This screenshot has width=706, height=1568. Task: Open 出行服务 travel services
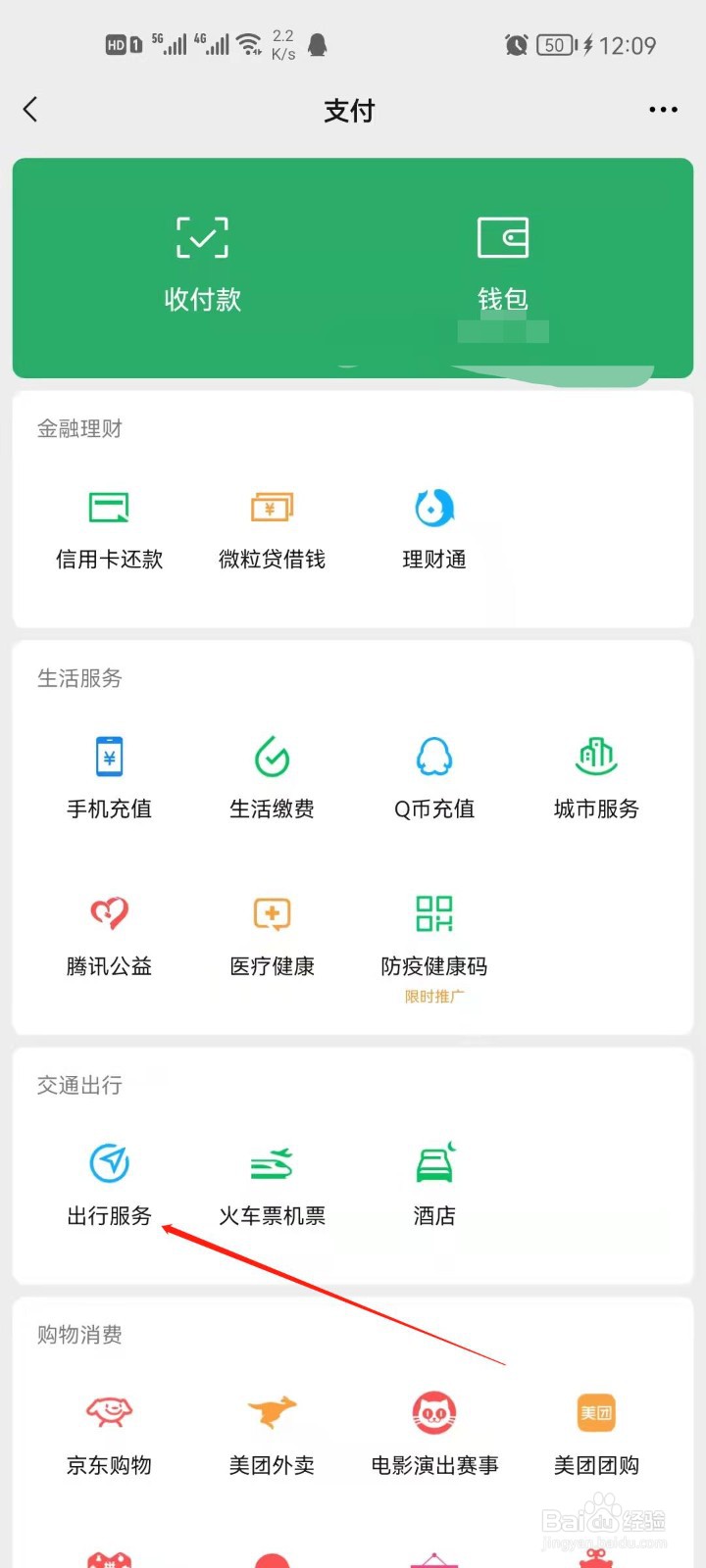click(109, 1186)
